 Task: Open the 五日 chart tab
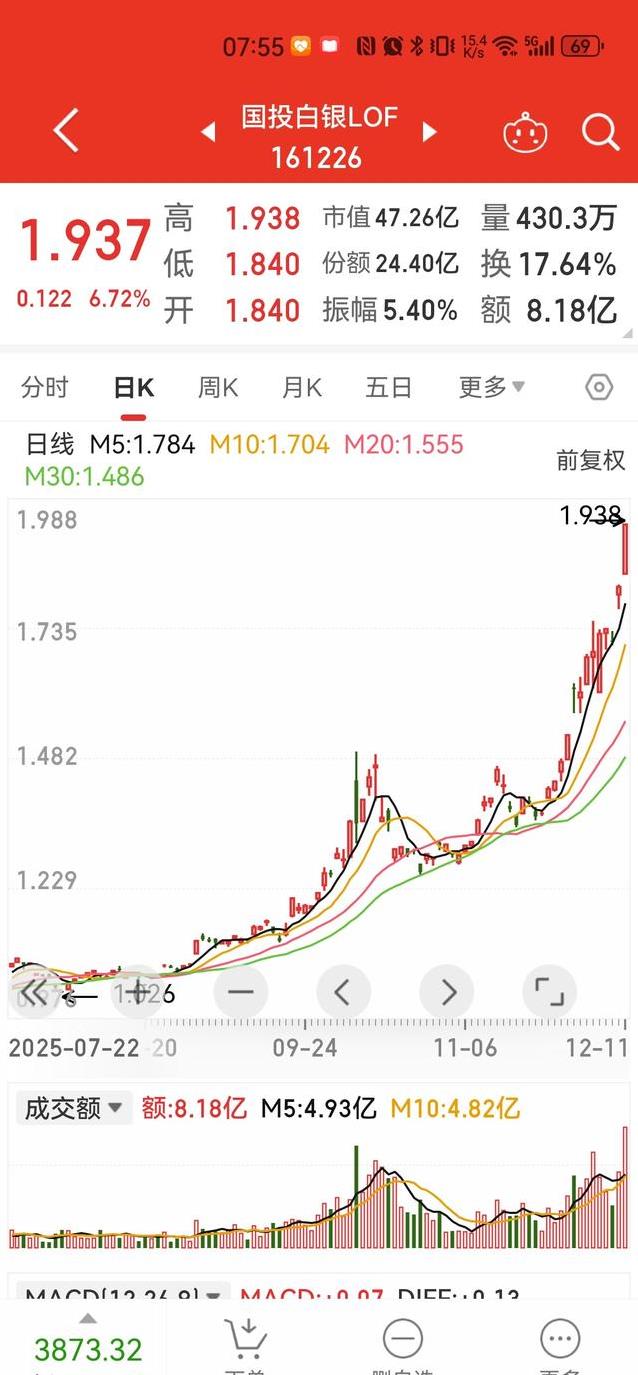click(x=388, y=387)
